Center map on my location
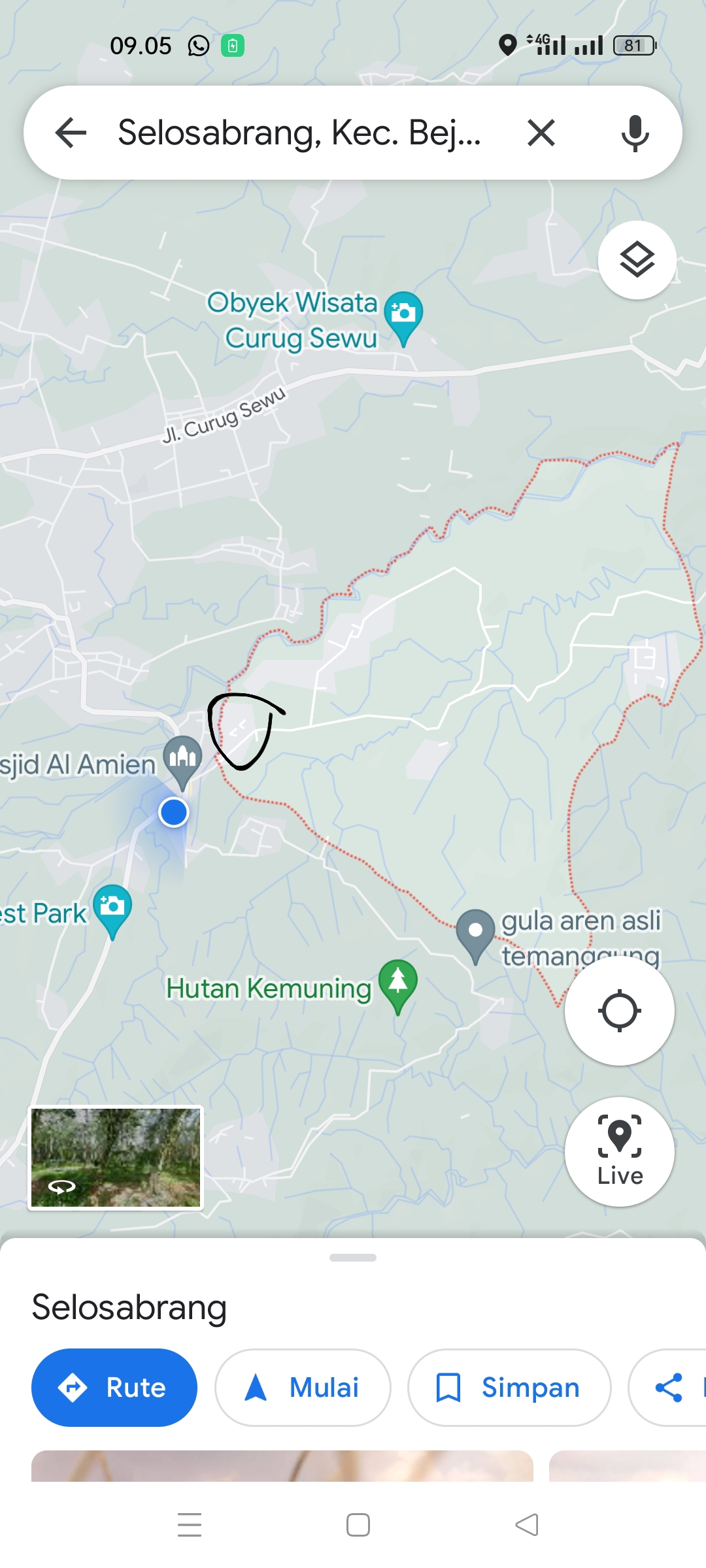 tap(619, 1011)
